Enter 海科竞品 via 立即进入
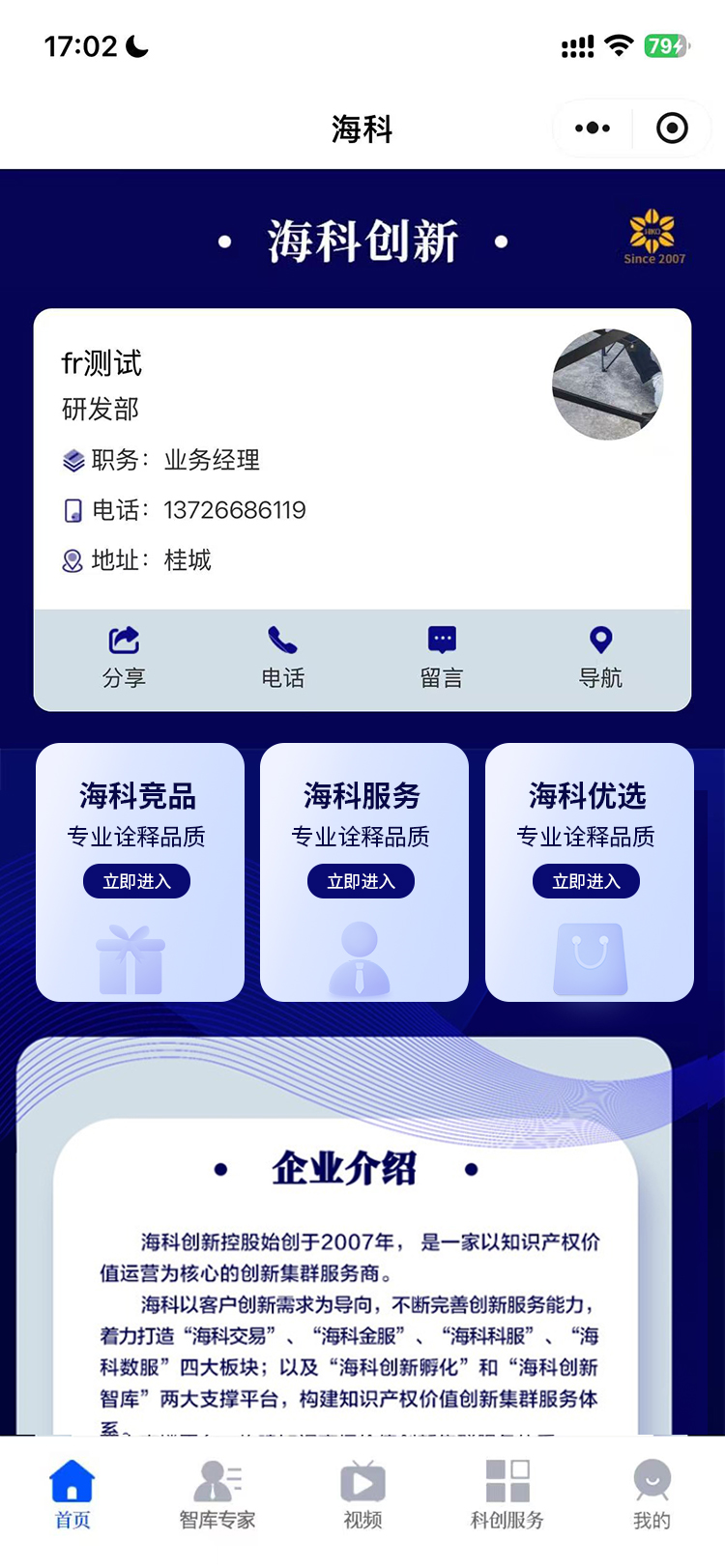 click(x=136, y=881)
